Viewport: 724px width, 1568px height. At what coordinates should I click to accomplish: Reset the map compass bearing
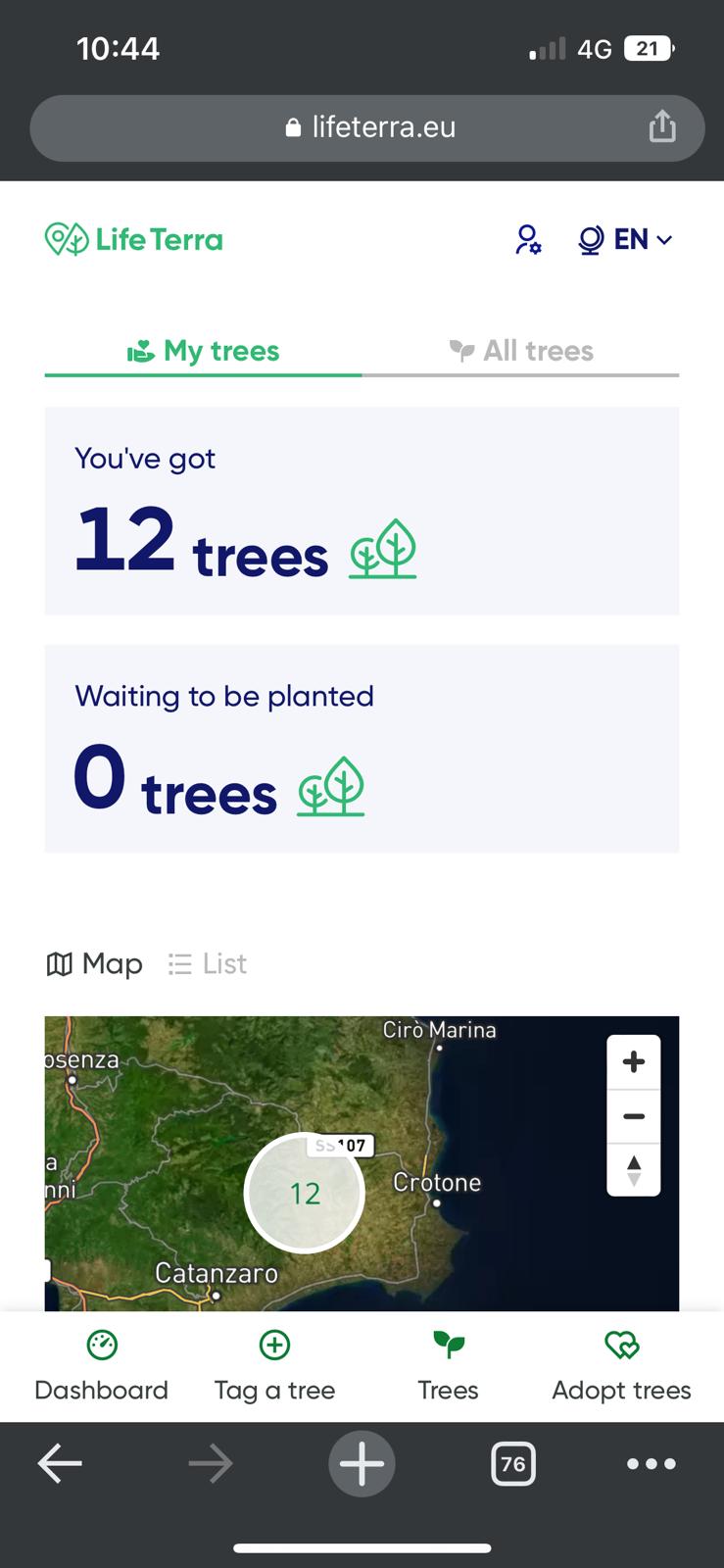[634, 1170]
